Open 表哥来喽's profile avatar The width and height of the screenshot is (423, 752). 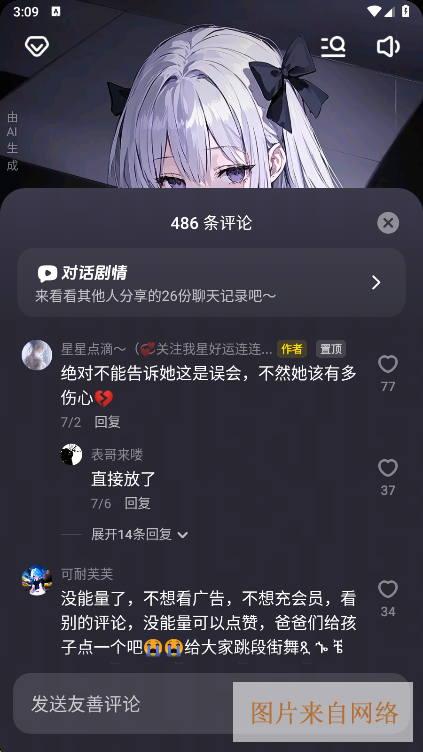(71, 454)
